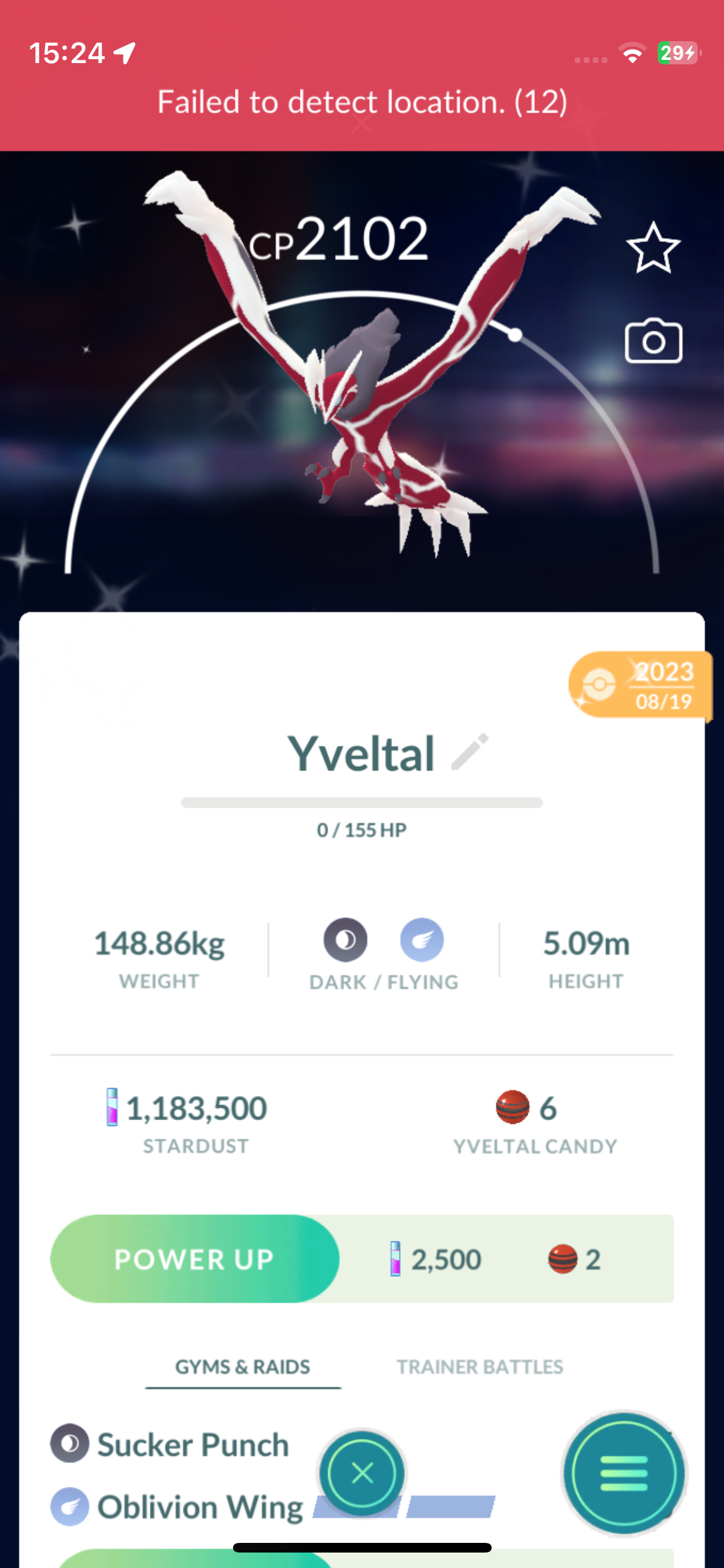The width and height of the screenshot is (724, 1568).
Task: Switch to Gyms & Raids moves tab
Action: pos(243,1367)
